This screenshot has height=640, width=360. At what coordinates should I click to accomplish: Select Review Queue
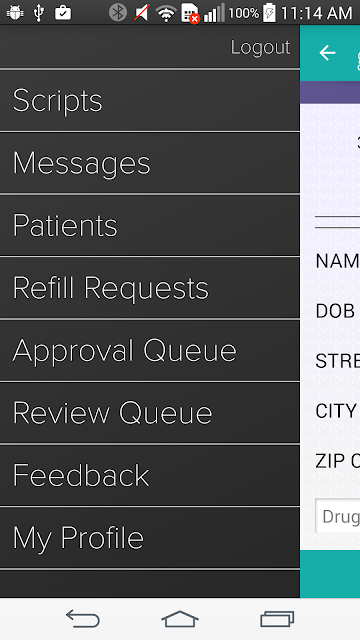pyautogui.click(x=150, y=413)
